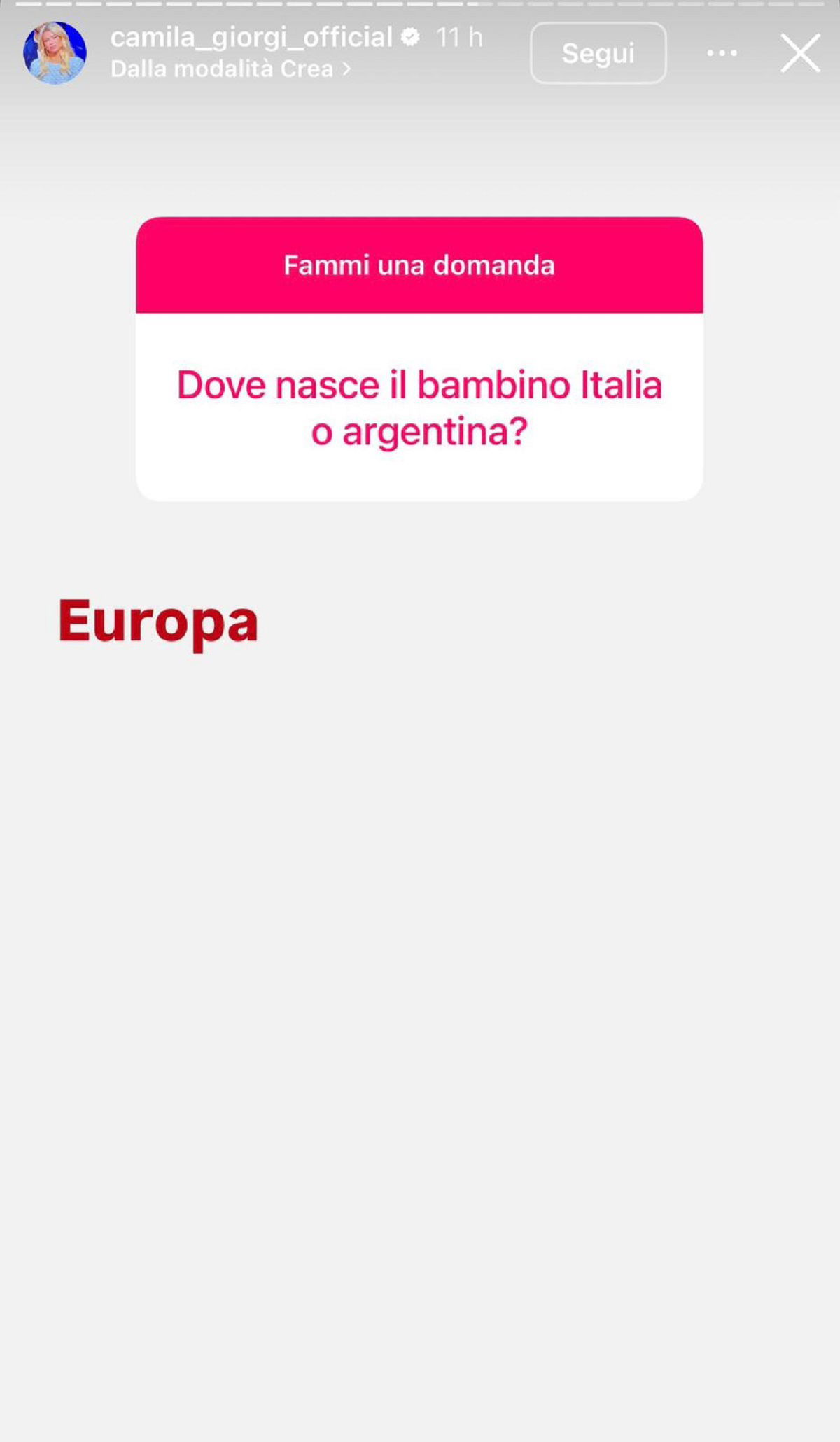Open the Dalla modalità Crea link
840x1442 pixels.
230,69
